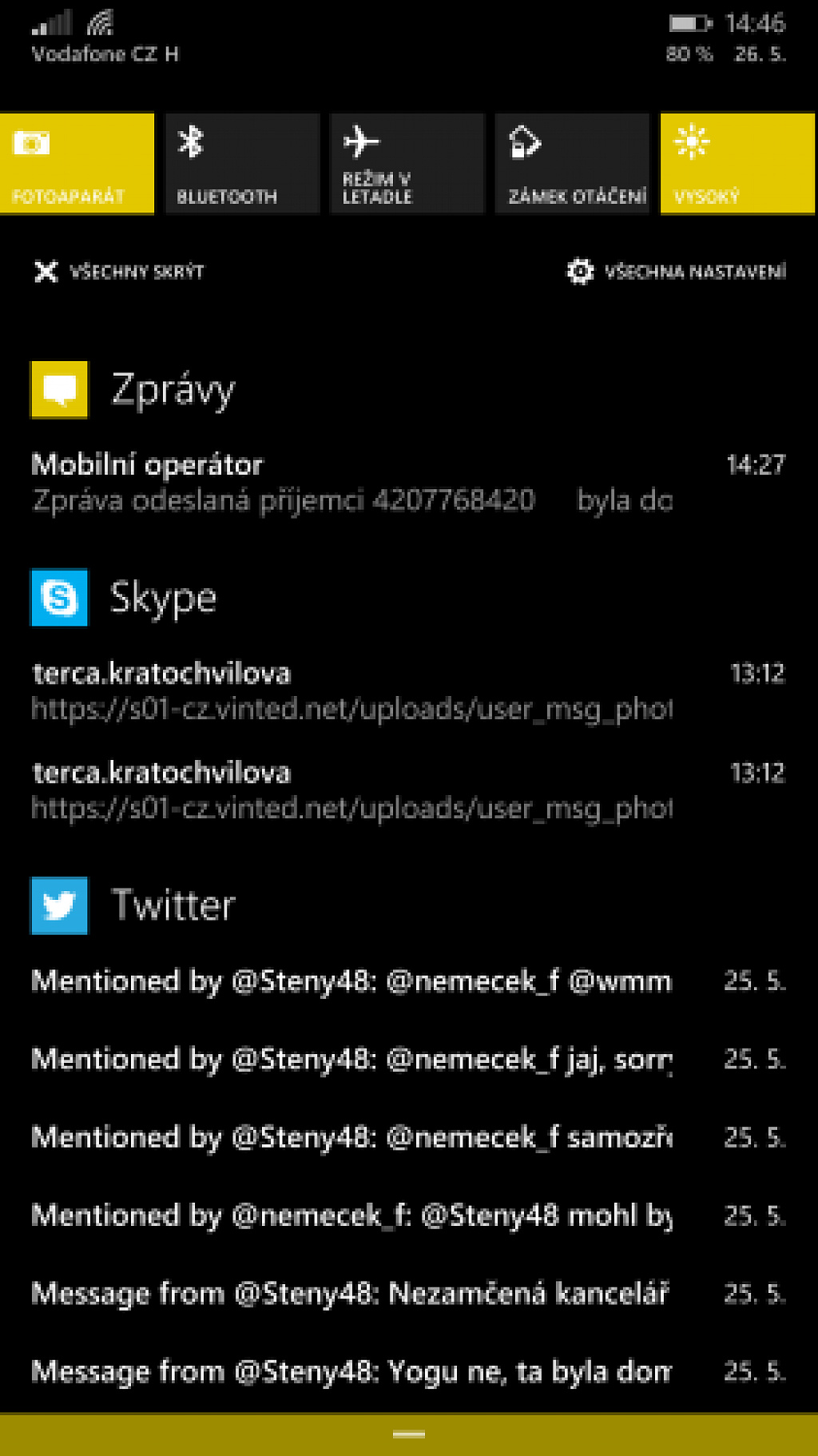Toggle the Zámek otáčení rotation lock

pos(572,163)
